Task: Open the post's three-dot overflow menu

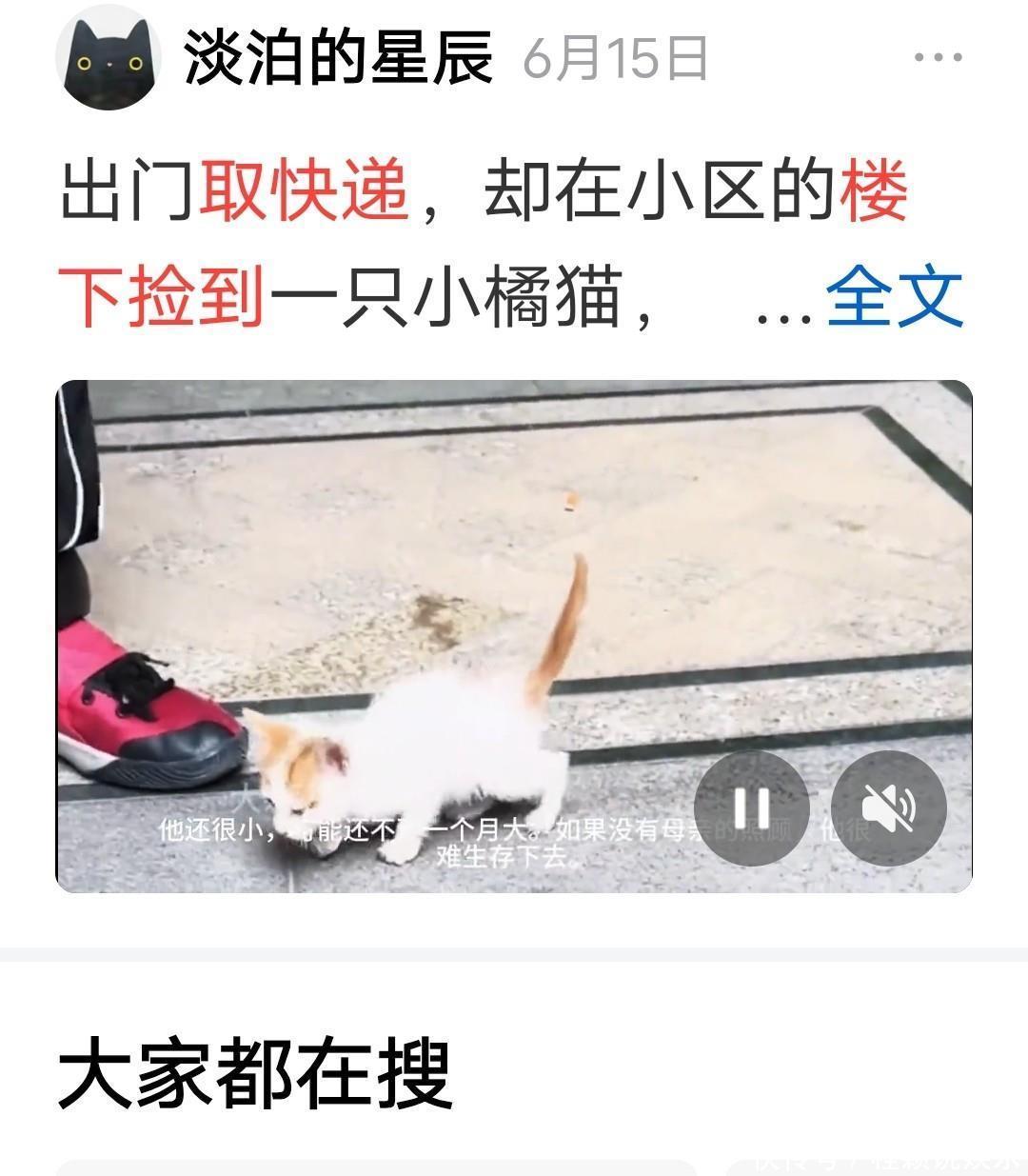Action: click(938, 58)
